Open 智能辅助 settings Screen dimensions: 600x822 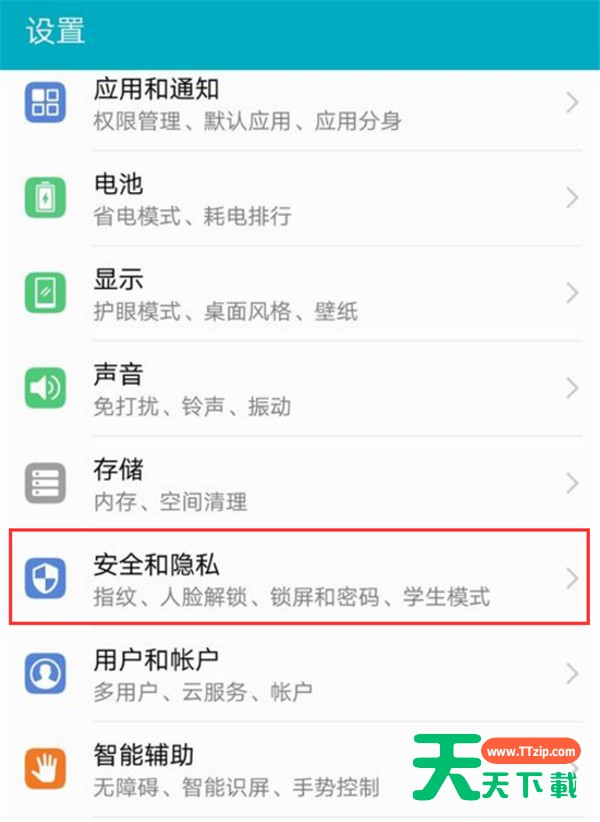click(250, 768)
